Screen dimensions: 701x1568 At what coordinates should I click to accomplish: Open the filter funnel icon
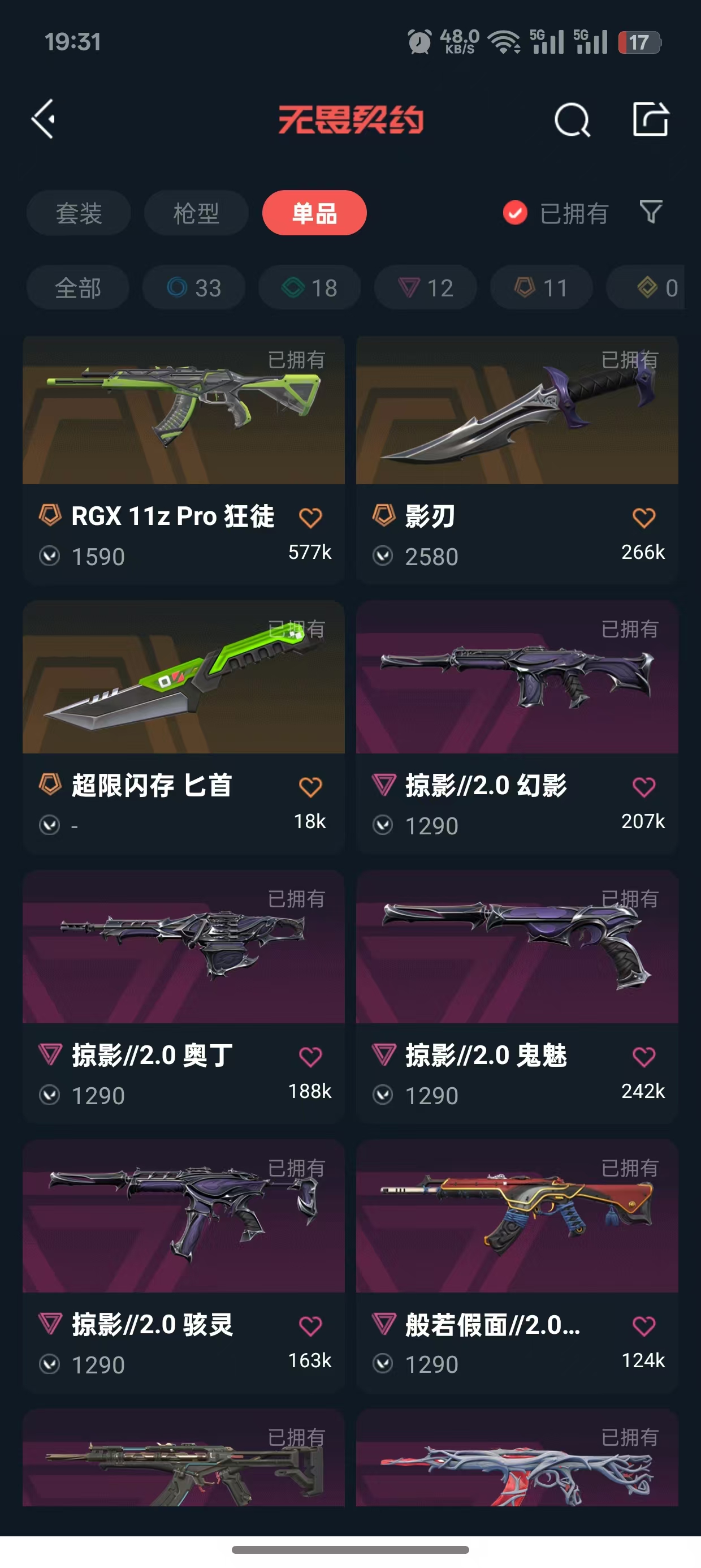point(651,213)
